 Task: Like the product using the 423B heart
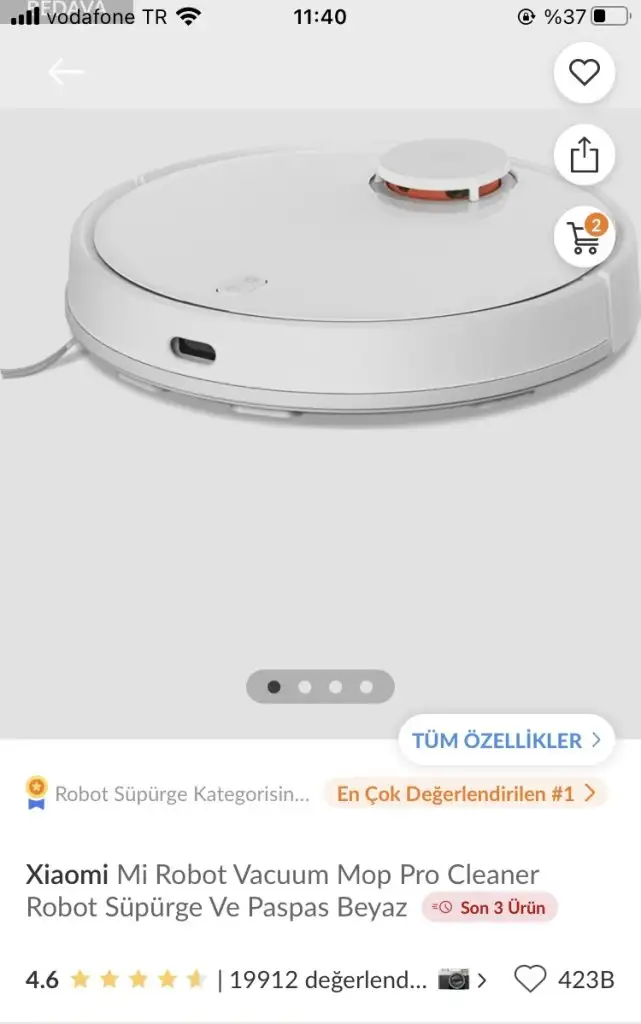[530, 979]
